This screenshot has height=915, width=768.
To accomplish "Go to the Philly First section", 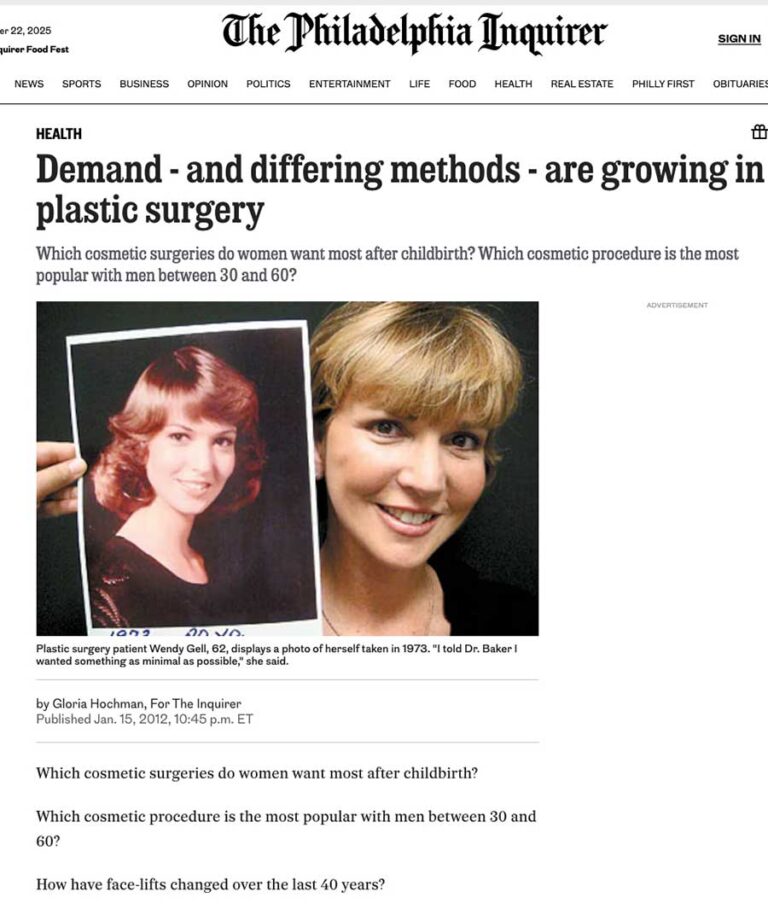I will (x=663, y=84).
